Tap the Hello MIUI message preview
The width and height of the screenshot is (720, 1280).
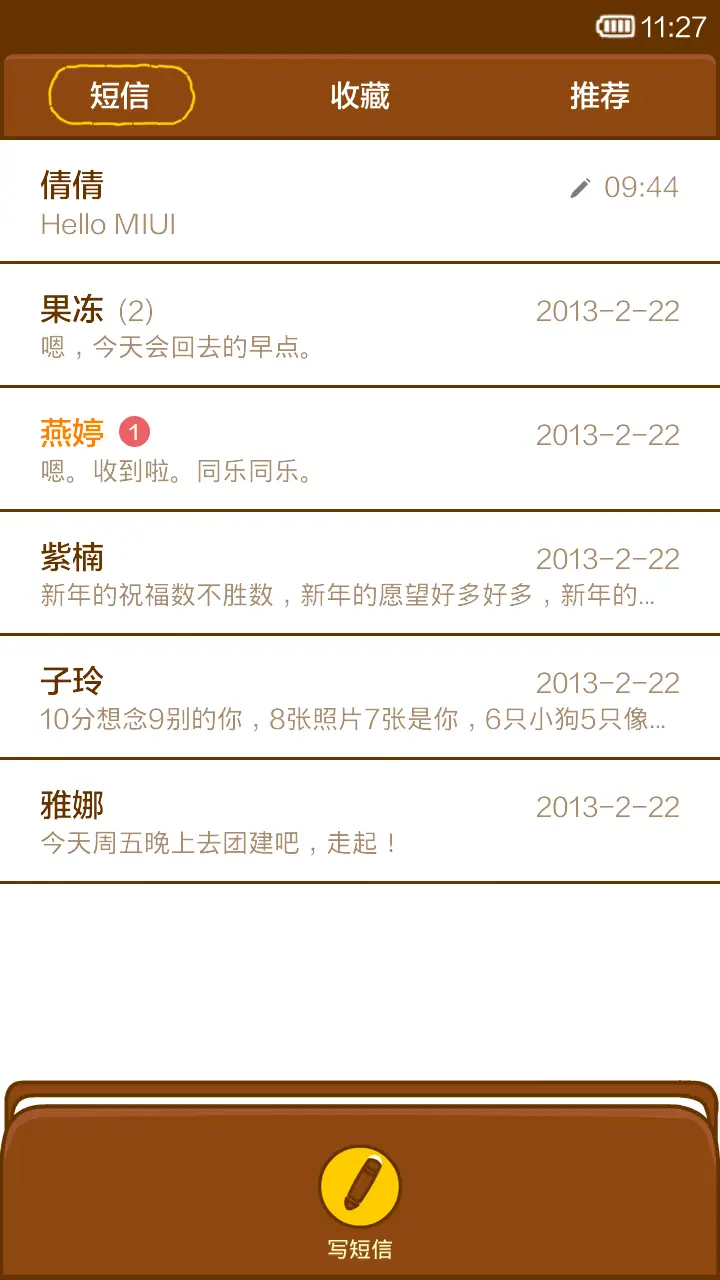click(108, 224)
